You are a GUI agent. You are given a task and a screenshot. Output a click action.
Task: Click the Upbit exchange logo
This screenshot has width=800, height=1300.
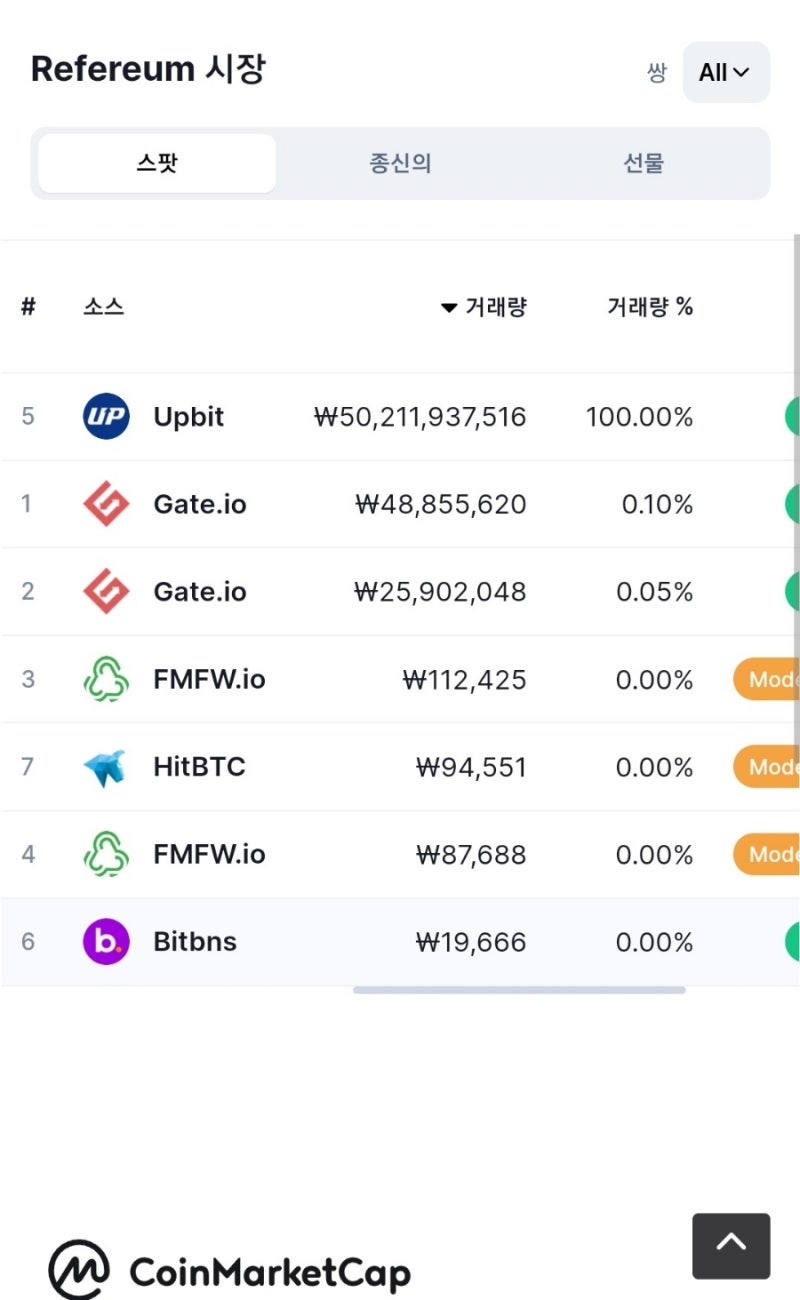(105, 417)
